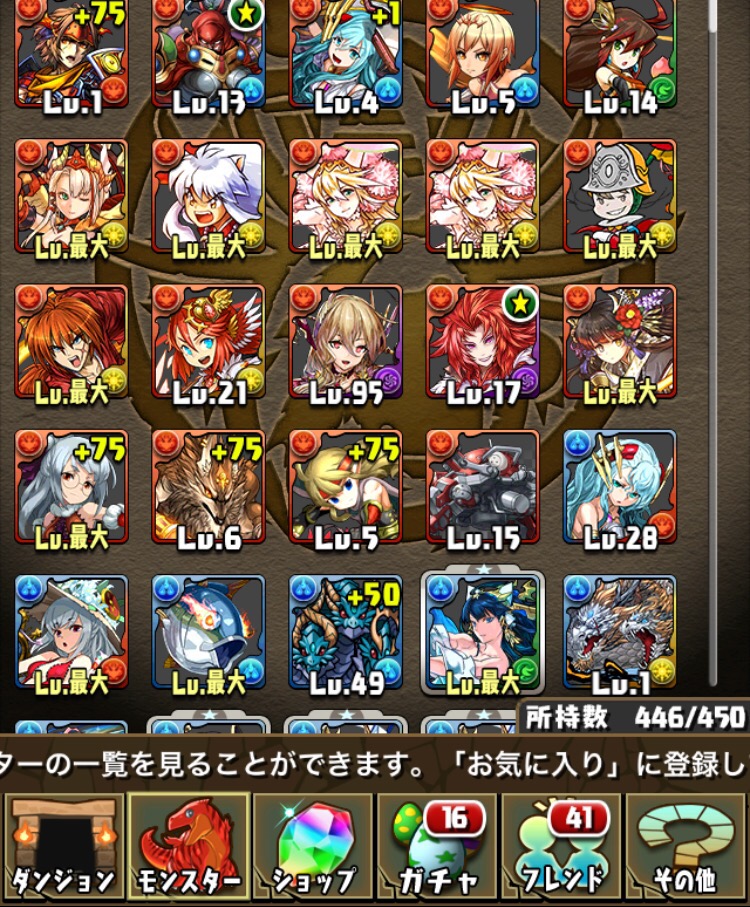Select the Lv.49 blue dragon with +50
The height and width of the screenshot is (907, 750).
coord(346,633)
